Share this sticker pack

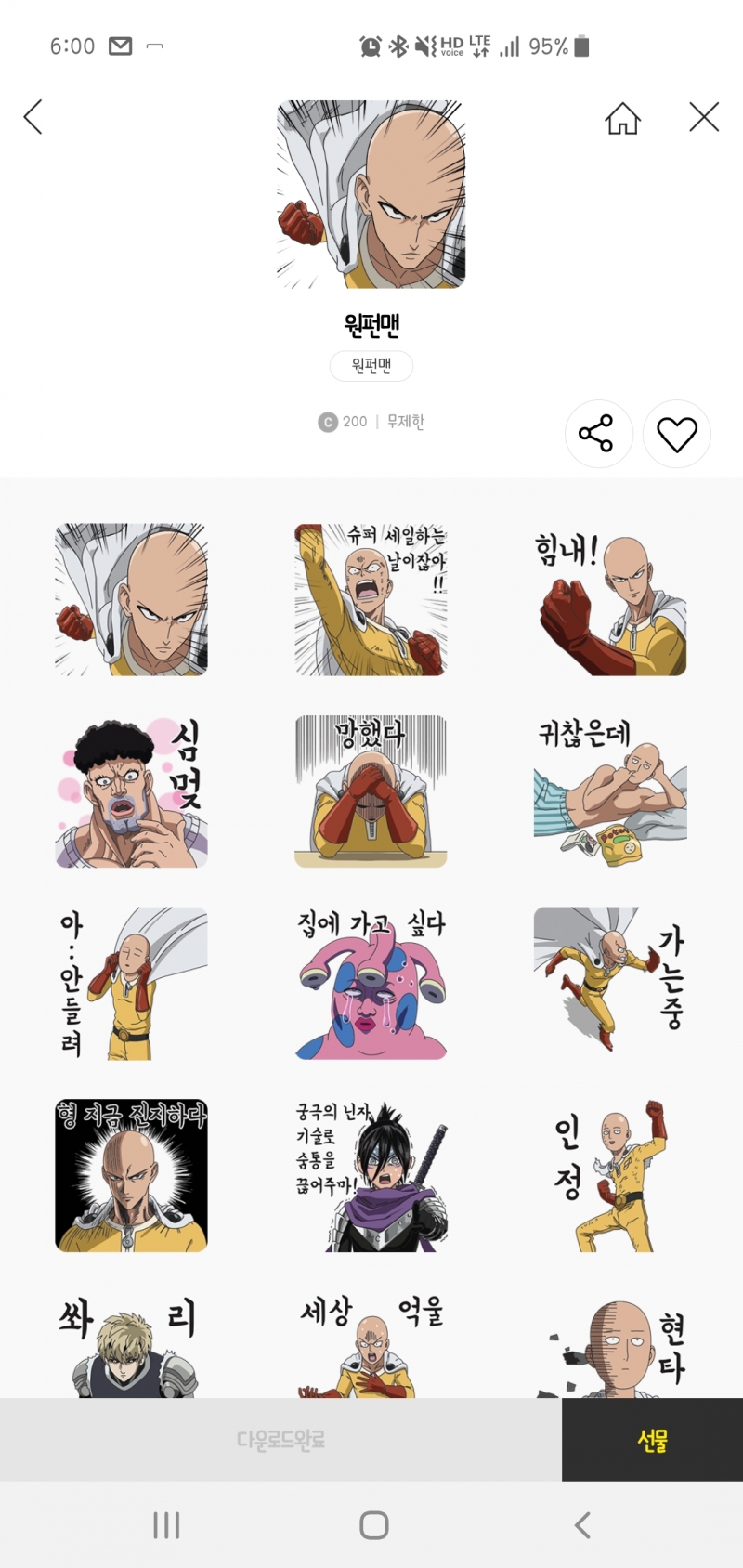click(x=596, y=434)
